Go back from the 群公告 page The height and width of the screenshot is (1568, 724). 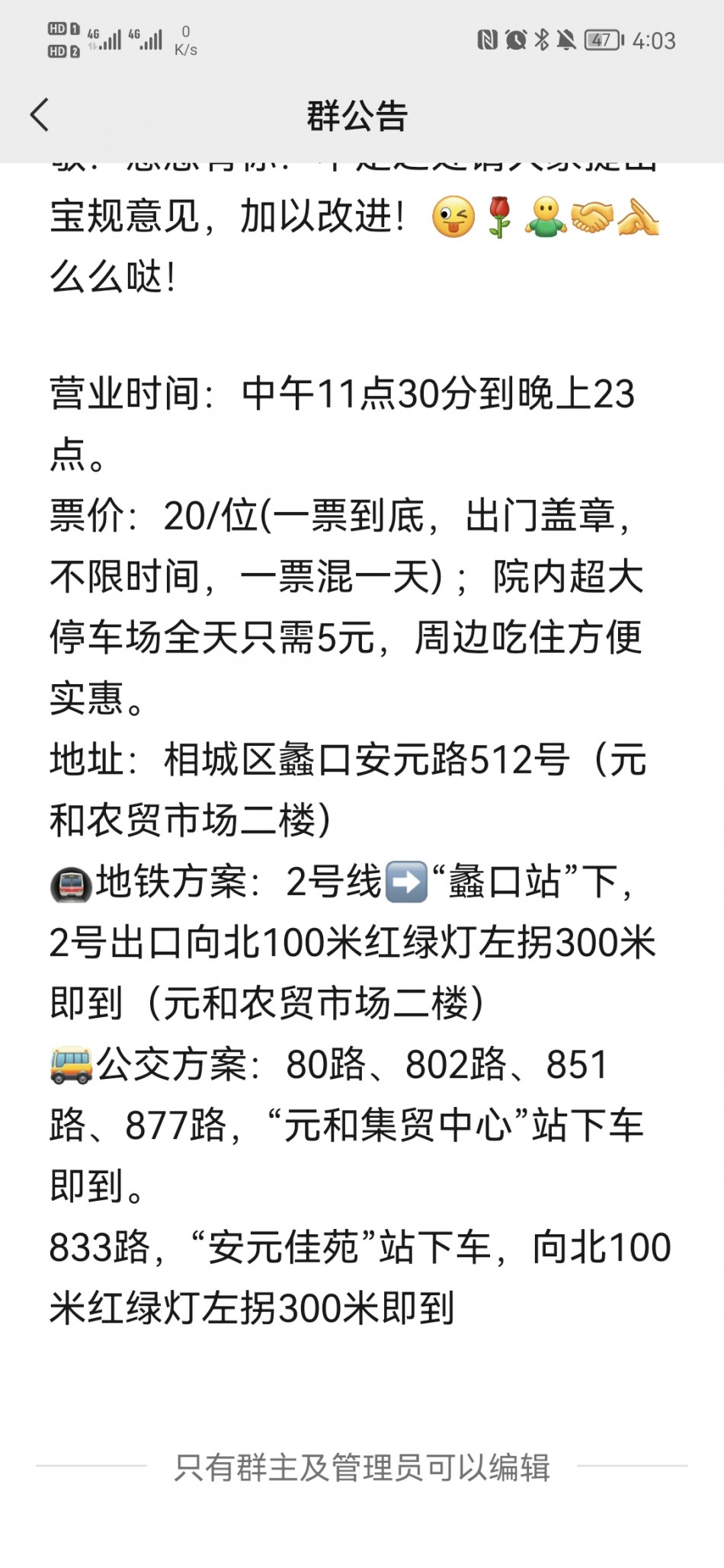(40, 116)
